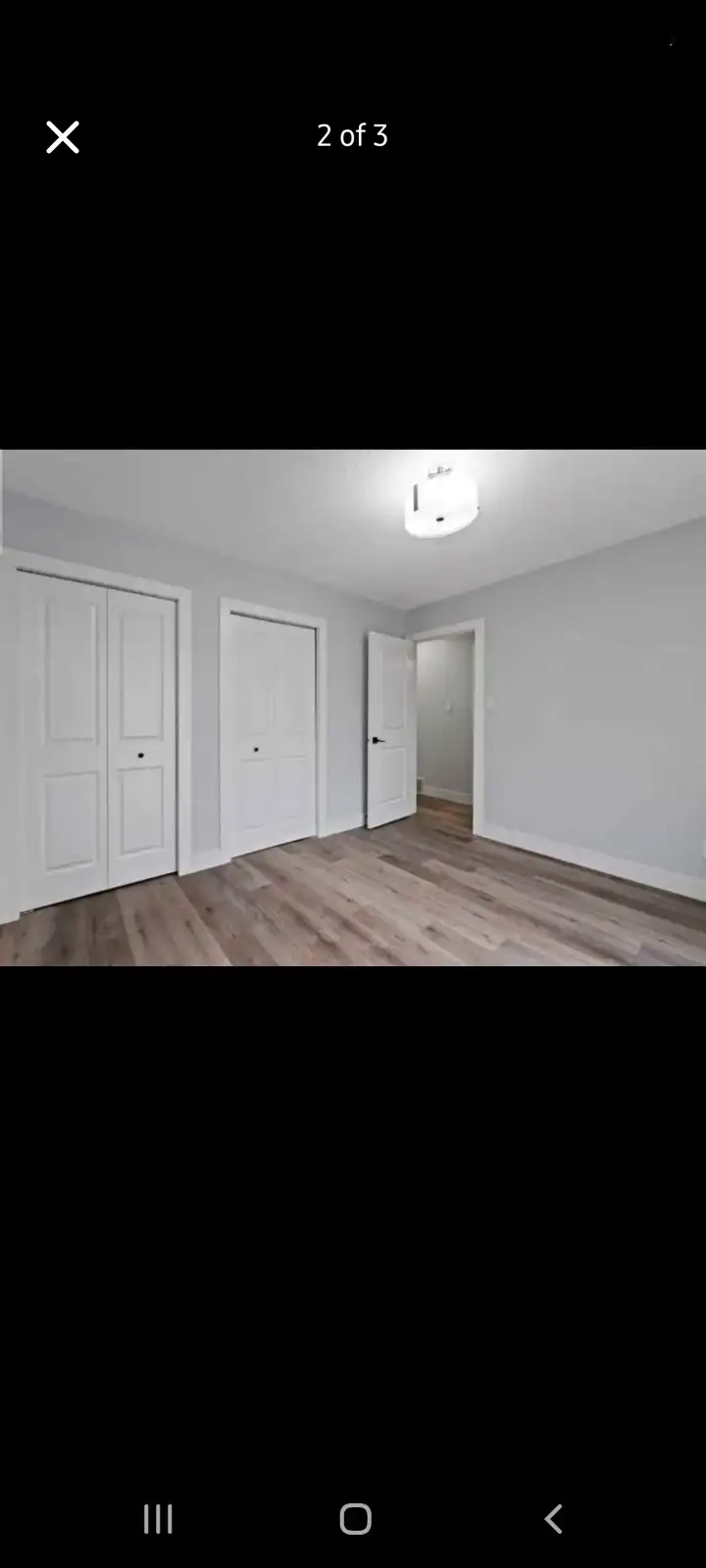Image resolution: width=706 pixels, height=1568 pixels.
Task: Go back with the system back button
Action: click(x=553, y=1519)
